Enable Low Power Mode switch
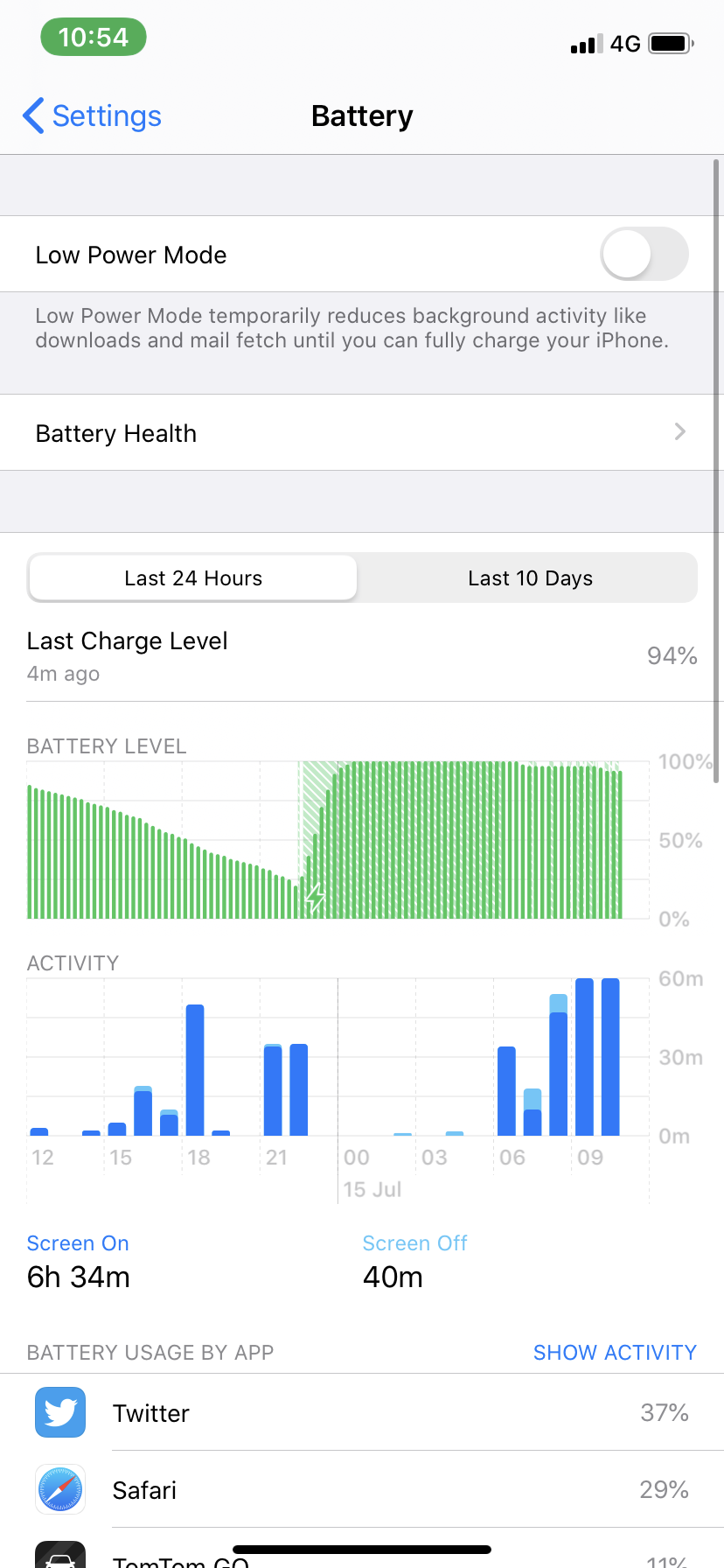The width and height of the screenshot is (724, 1568). click(x=644, y=254)
